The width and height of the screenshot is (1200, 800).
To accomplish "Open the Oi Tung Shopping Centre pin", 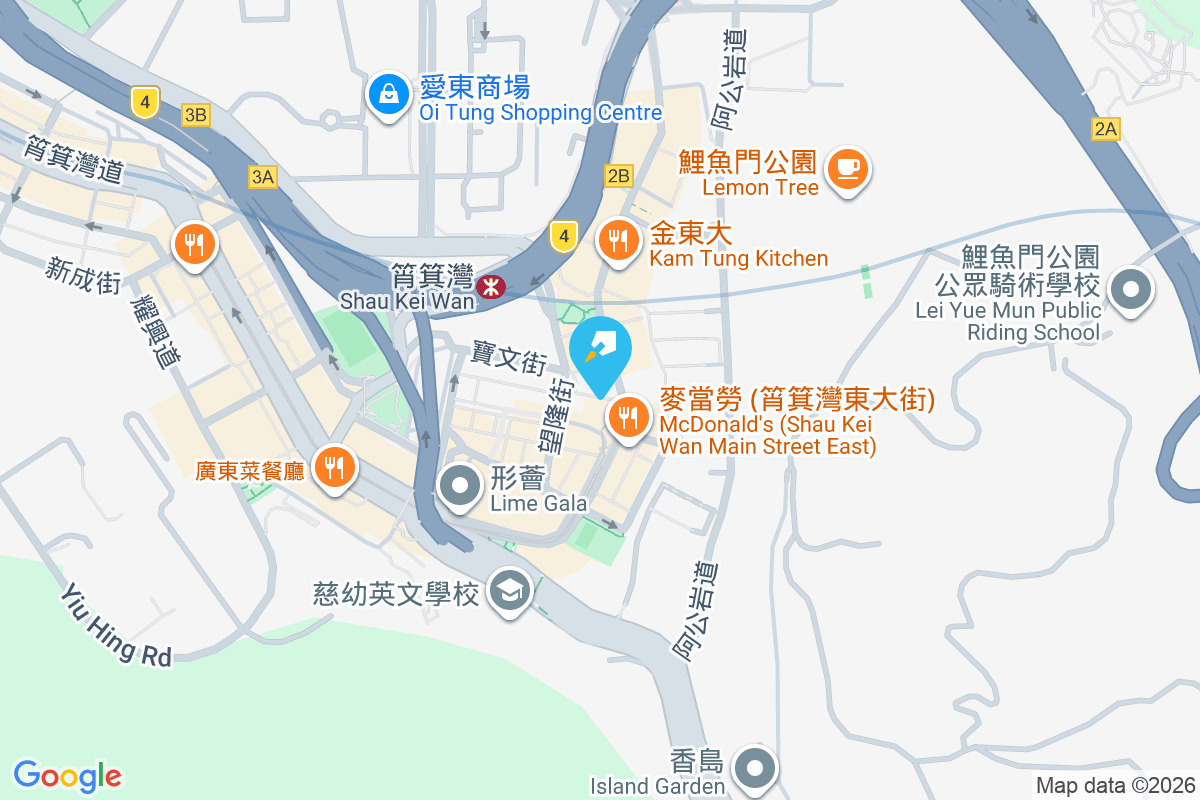I will [385, 96].
